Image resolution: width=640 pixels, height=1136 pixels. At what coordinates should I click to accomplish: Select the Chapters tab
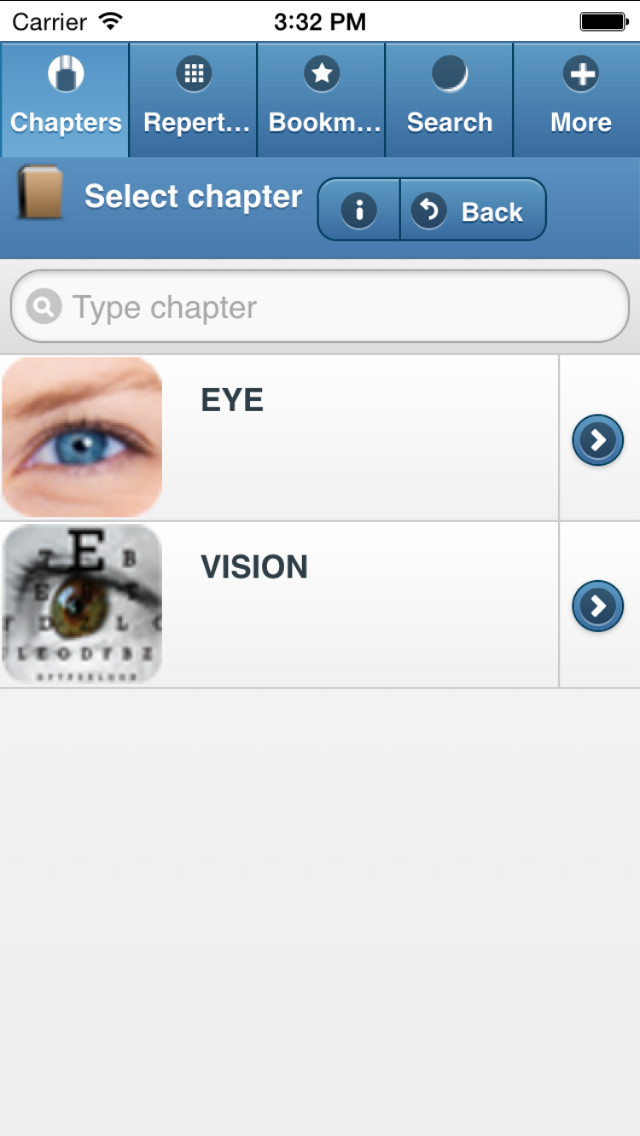point(65,99)
